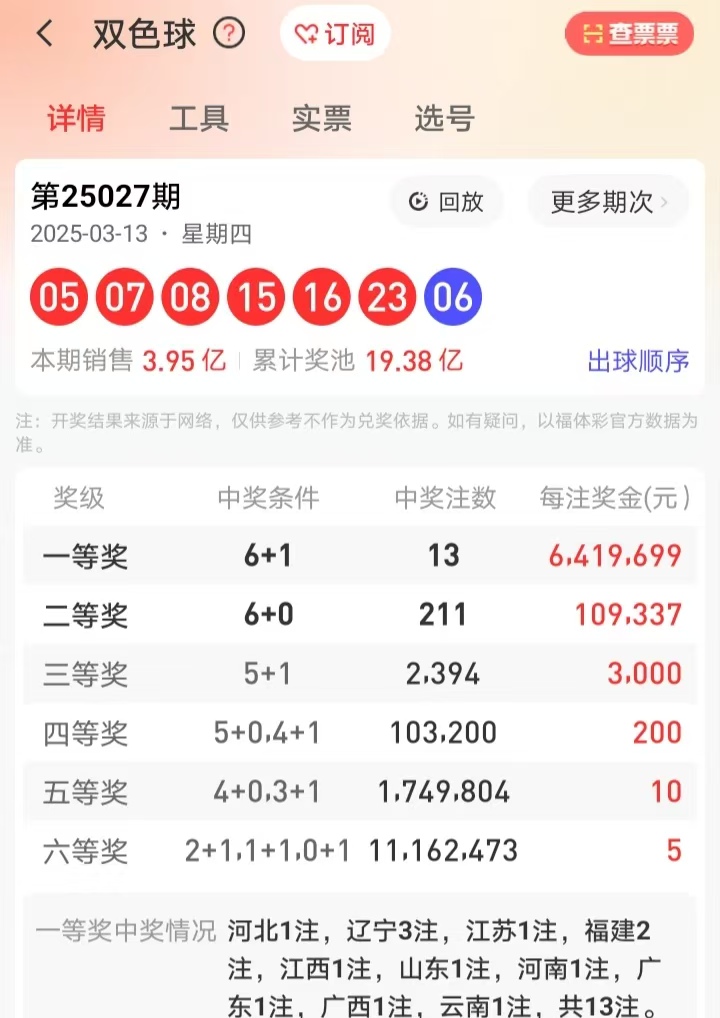Switch to the 工具 tab
Viewport: 720px width, 1018px height.
[199, 119]
